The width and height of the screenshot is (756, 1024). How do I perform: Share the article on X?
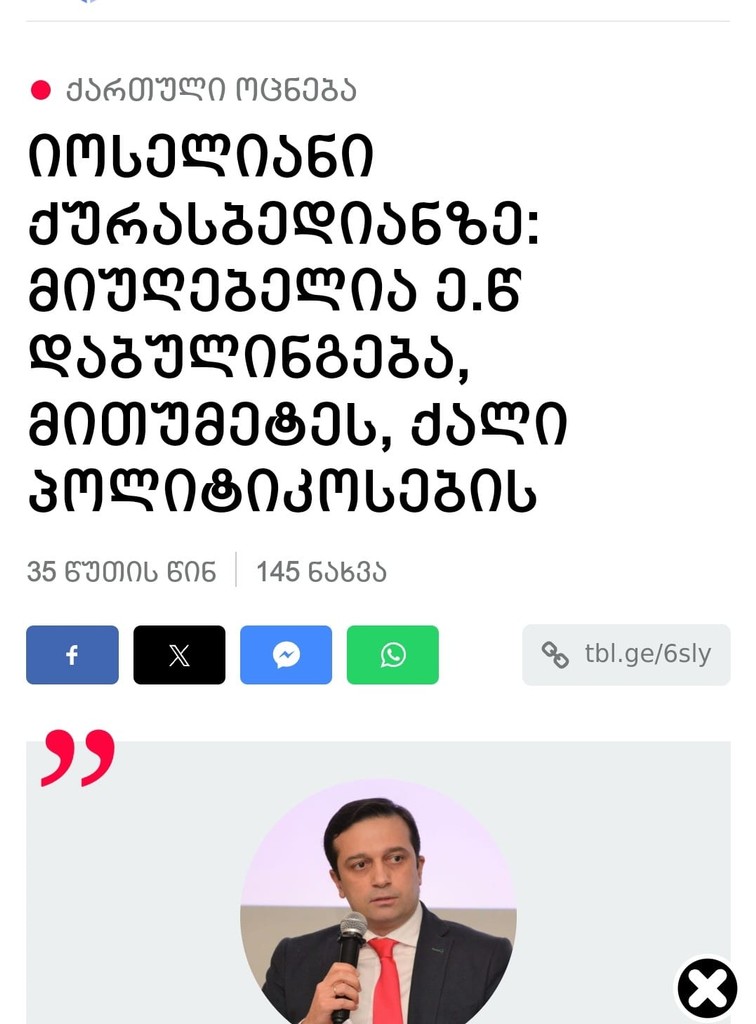click(179, 655)
